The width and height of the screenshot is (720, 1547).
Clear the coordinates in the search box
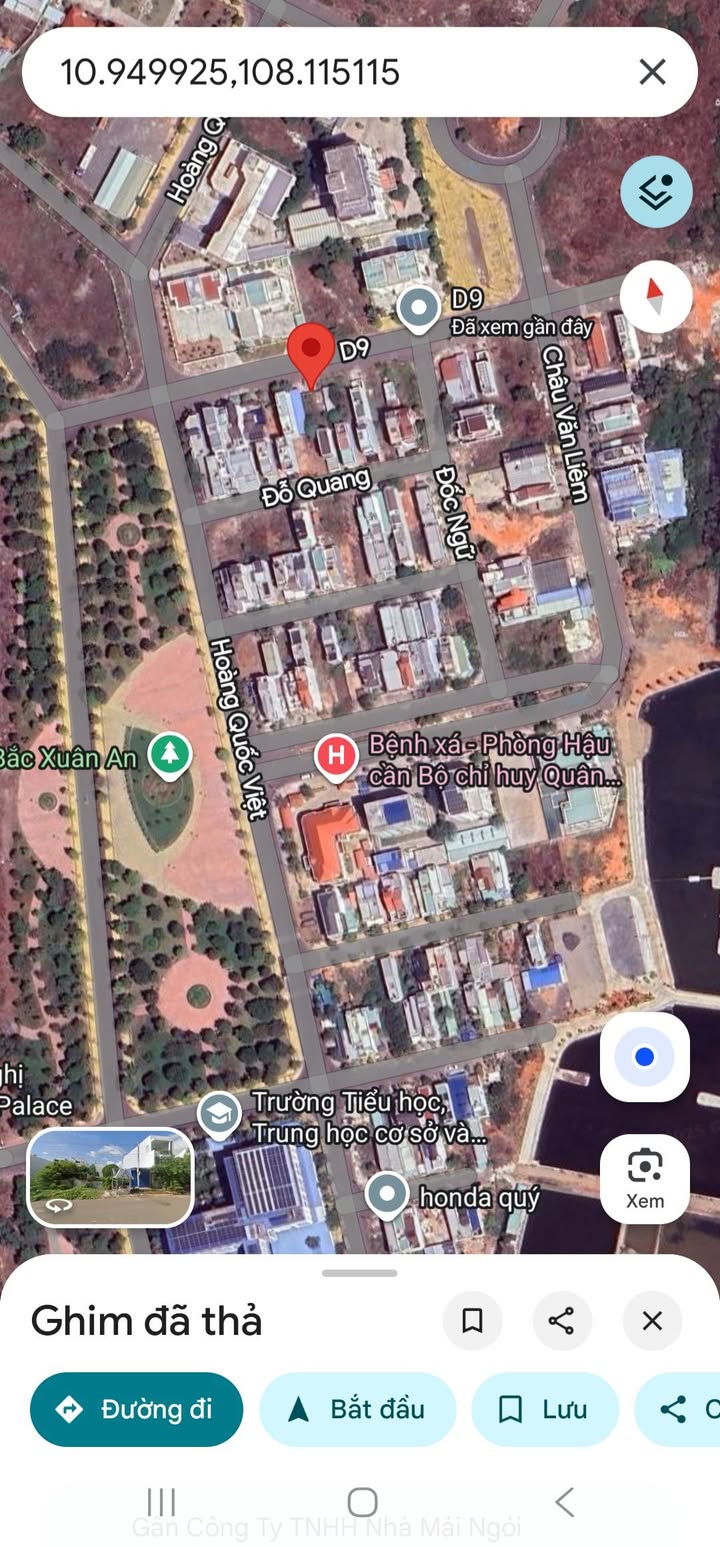tap(652, 72)
